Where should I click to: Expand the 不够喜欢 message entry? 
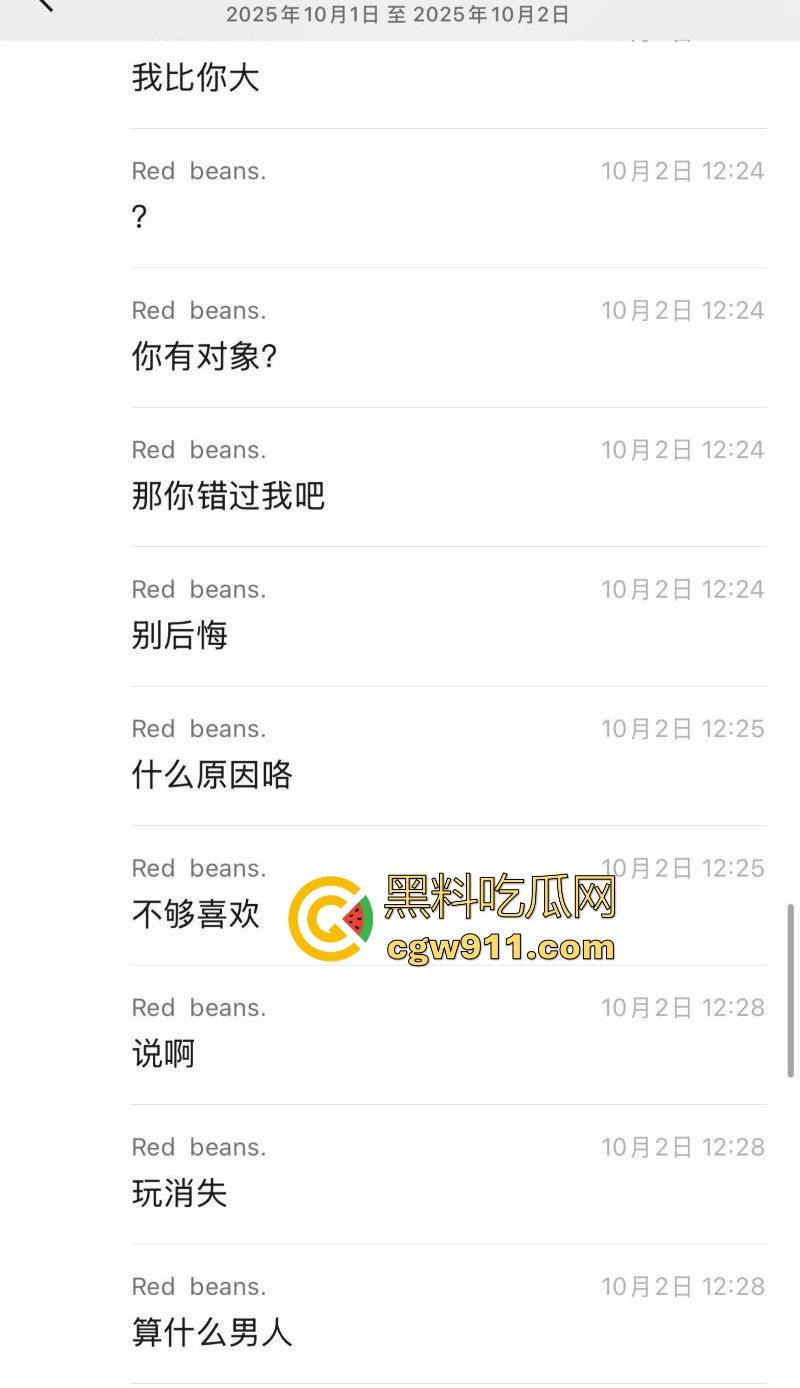(x=195, y=915)
